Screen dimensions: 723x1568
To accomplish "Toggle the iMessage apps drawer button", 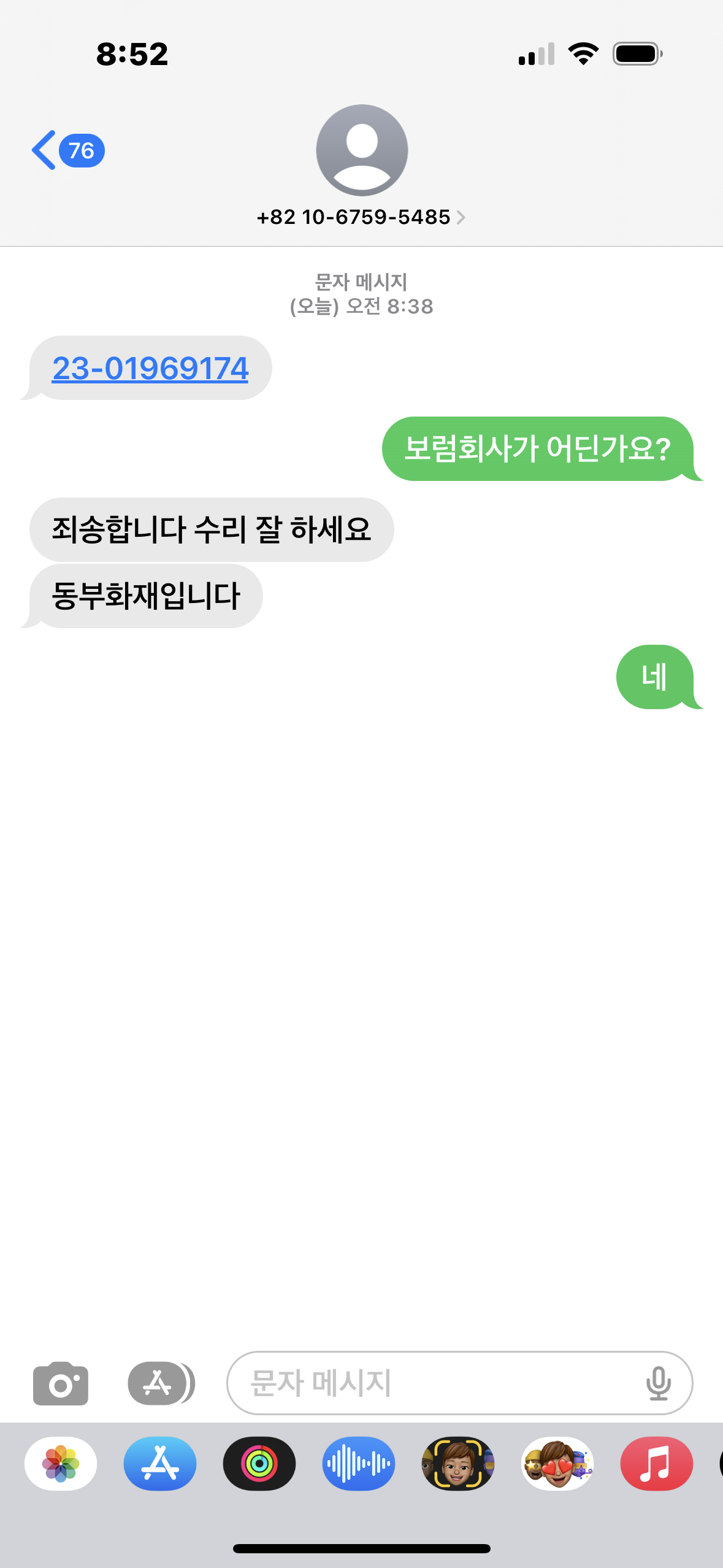I will coord(161,1383).
